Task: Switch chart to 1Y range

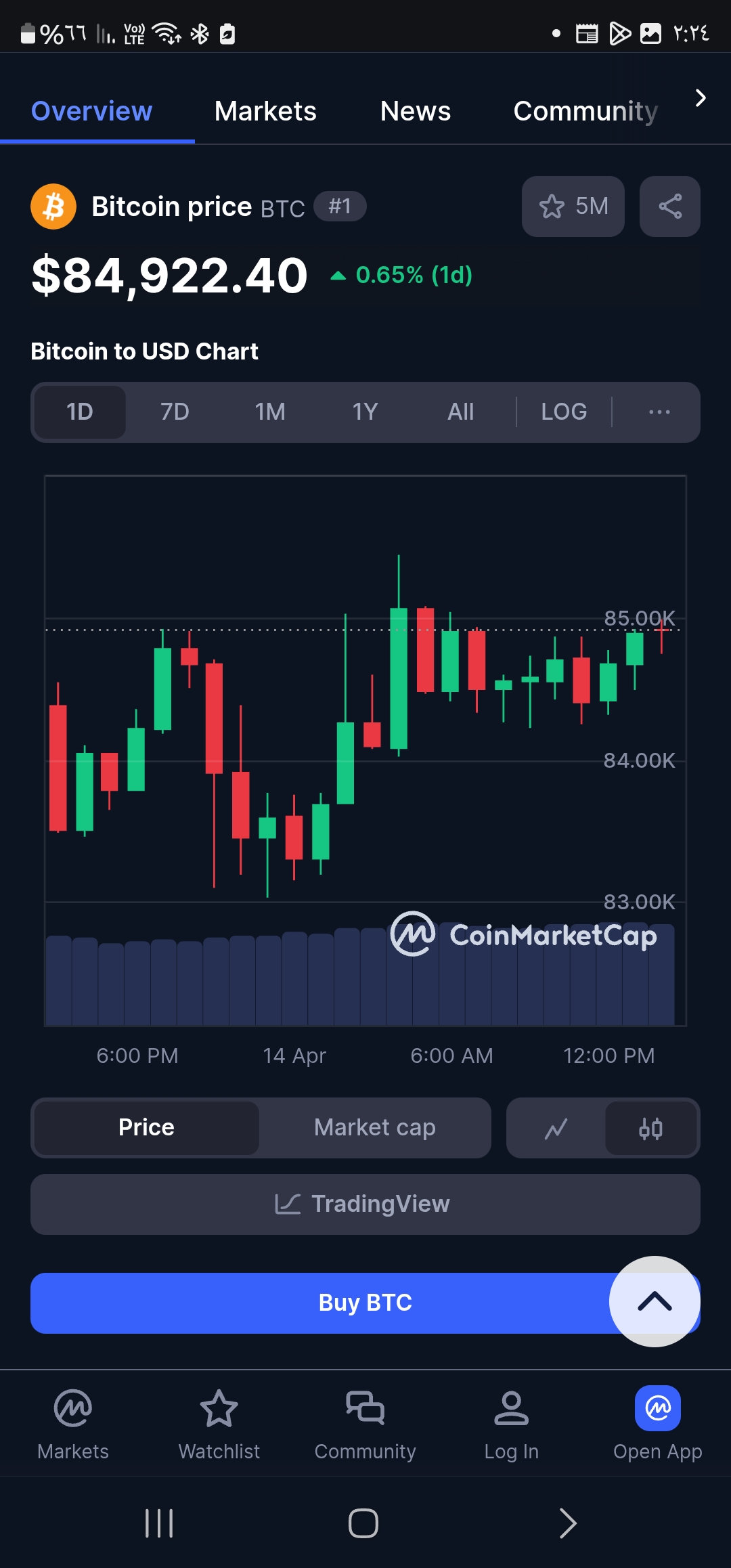Action: tap(365, 412)
